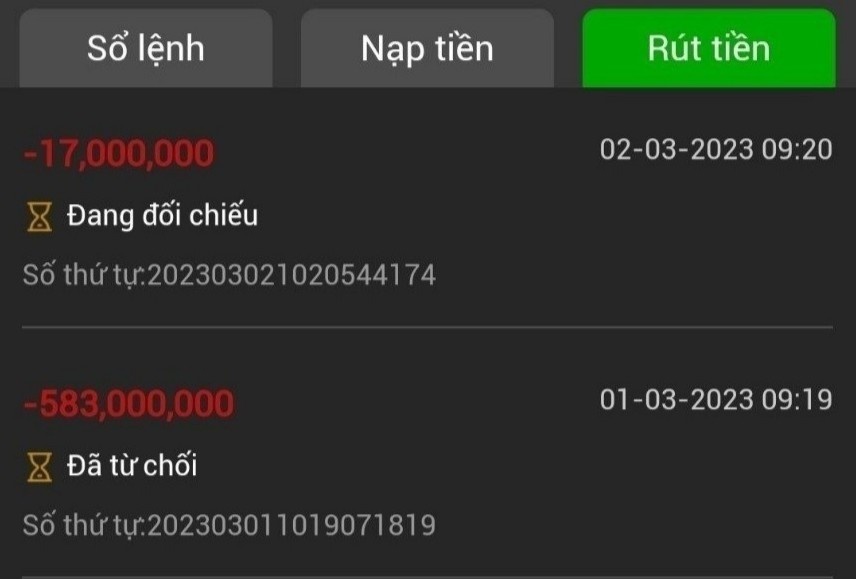This screenshot has height=579, width=856.
Task: Open the Nạp tiền tab
Action: pyautogui.click(x=427, y=48)
